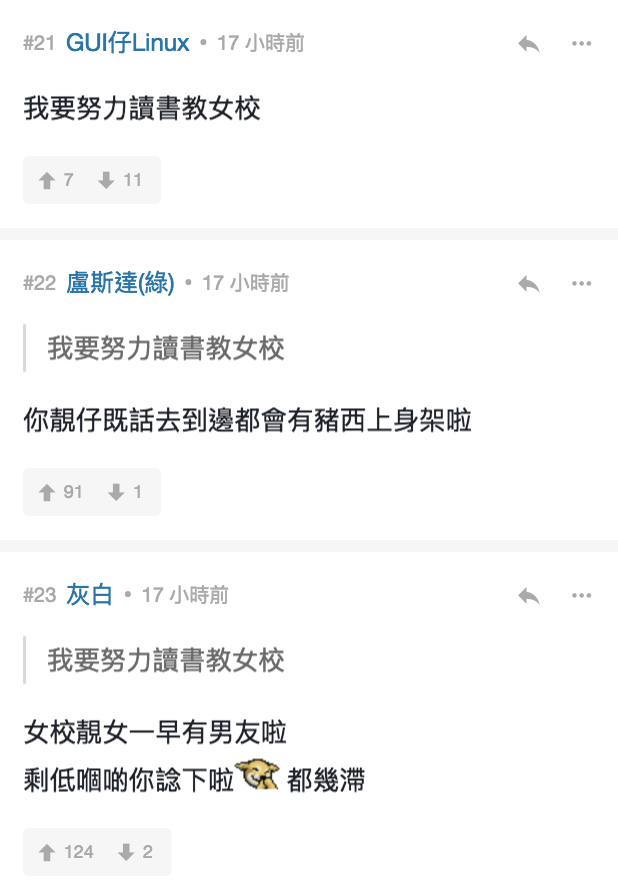View profile of 盧斯達(綠)
Viewport: 618px width, 896px height.
120,283
